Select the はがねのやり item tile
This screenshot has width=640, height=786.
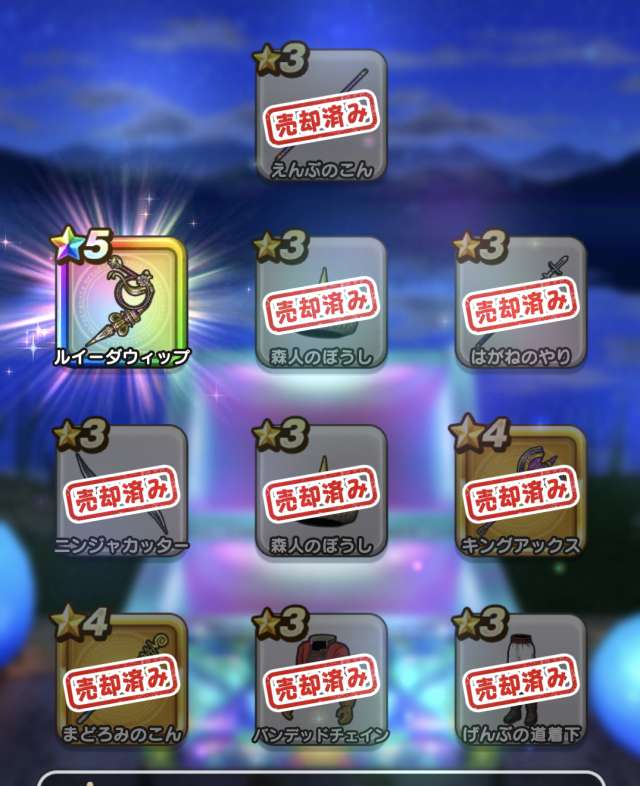click(x=520, y=302)
